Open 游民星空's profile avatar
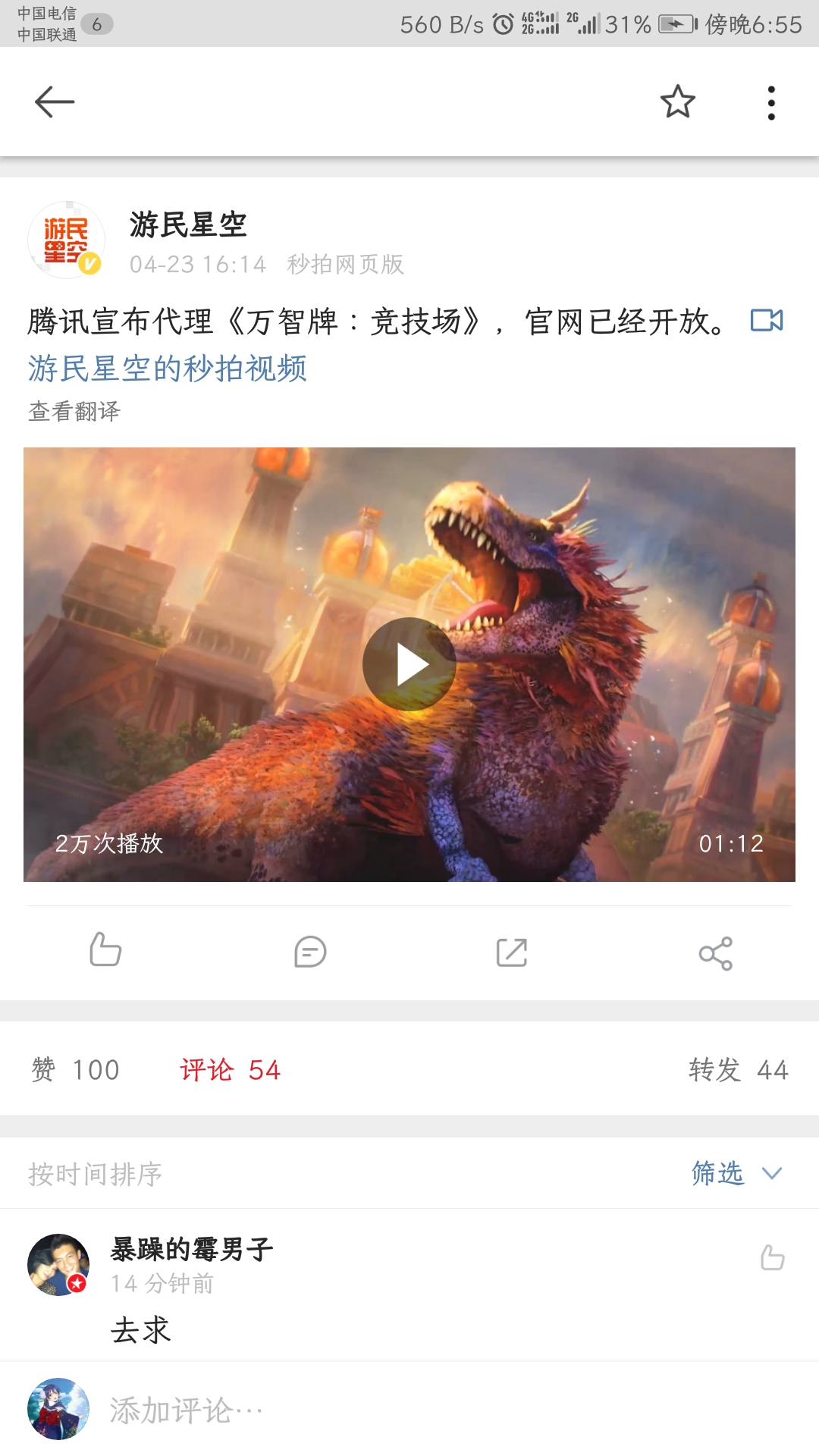The width and height of the screenshot is (819, 1456). pyautogui.click(x=66, y=240)
